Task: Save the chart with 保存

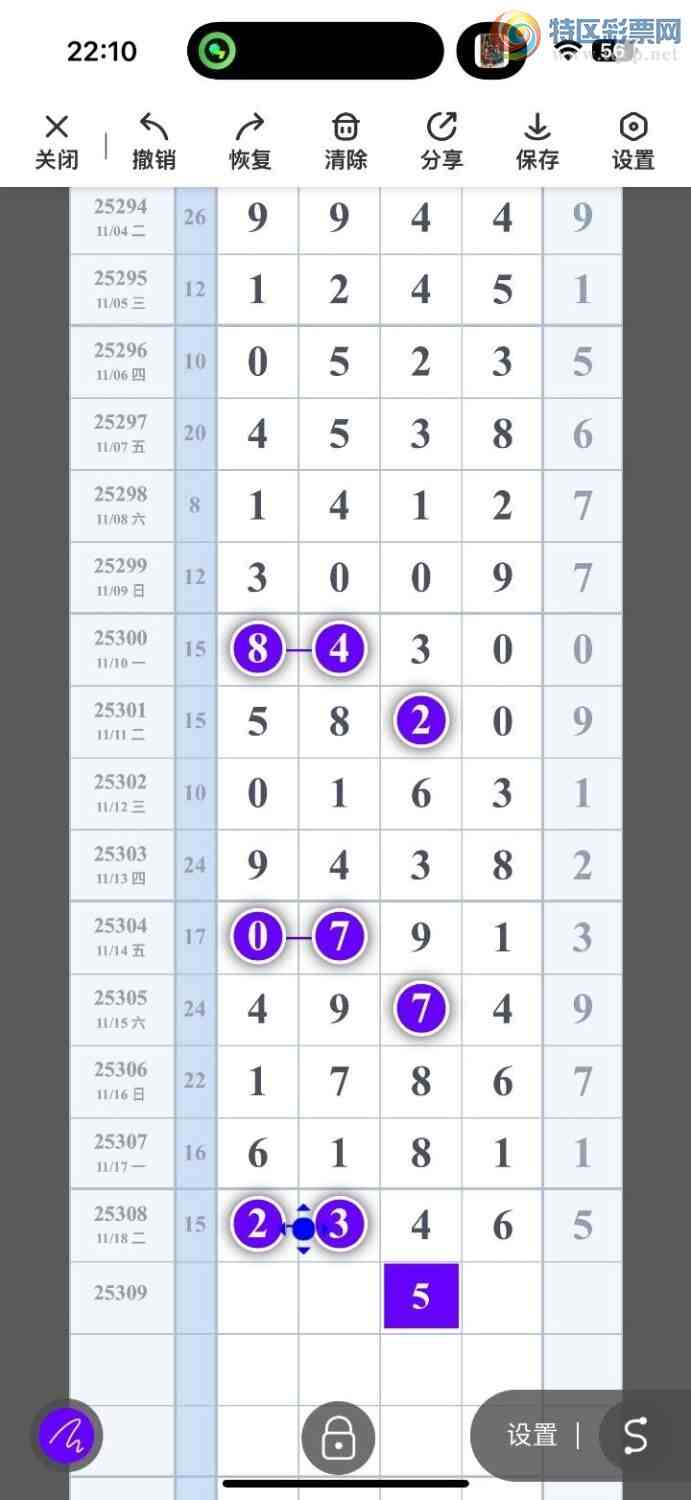Action: coord(537,141)
